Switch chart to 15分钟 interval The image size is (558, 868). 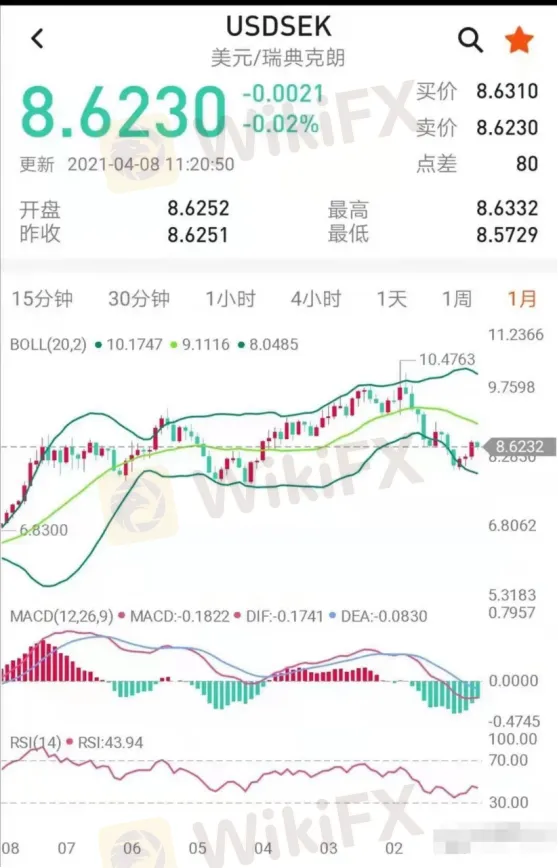coord(43,299)
